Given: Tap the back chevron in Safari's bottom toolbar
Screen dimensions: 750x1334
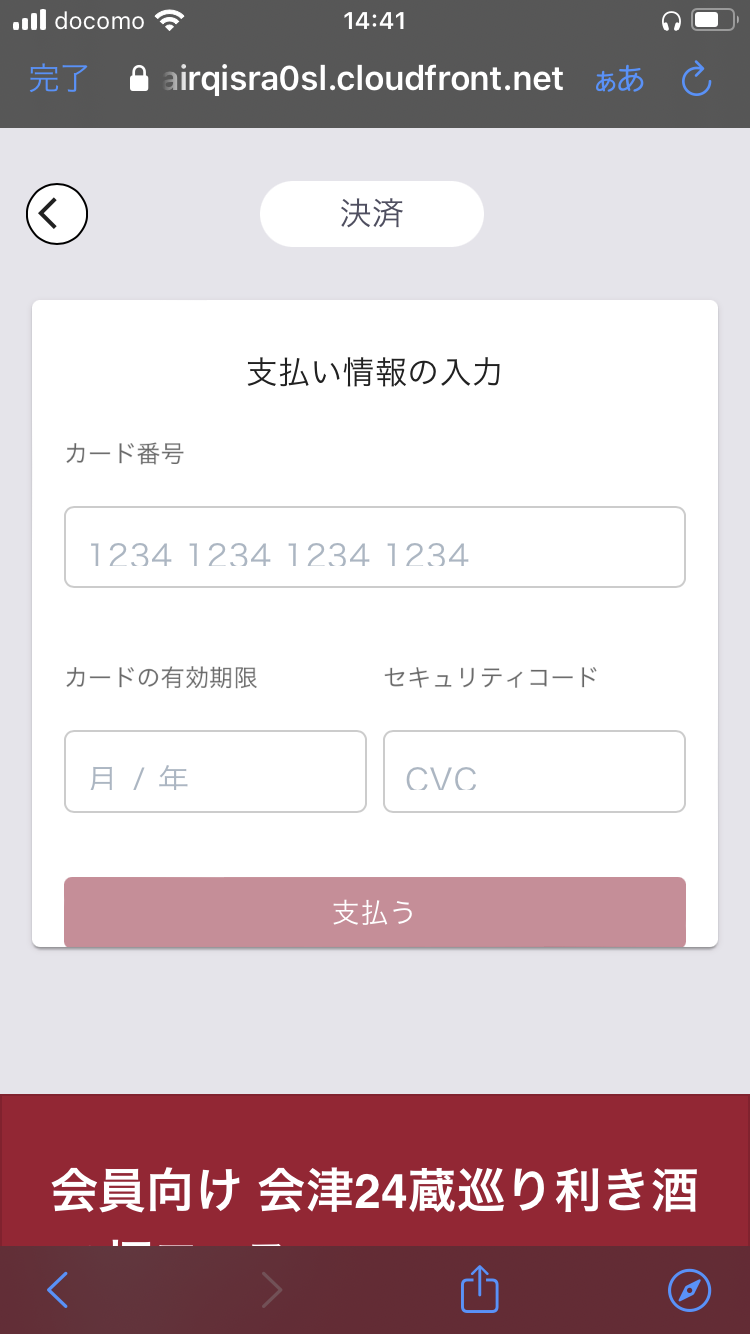Looking at the screenshot, I should click(x=57, y=1289).
